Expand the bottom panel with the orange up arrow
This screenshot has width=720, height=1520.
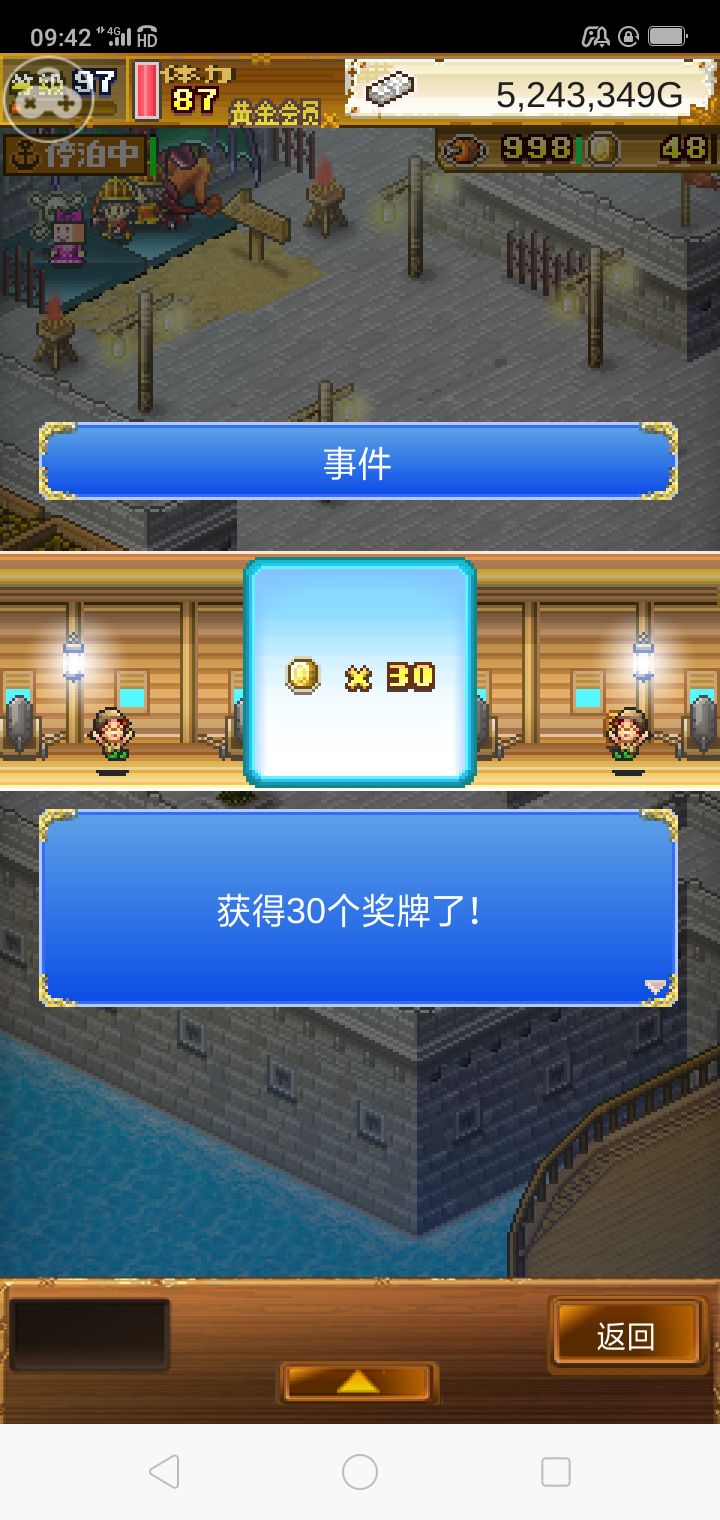357,1382
